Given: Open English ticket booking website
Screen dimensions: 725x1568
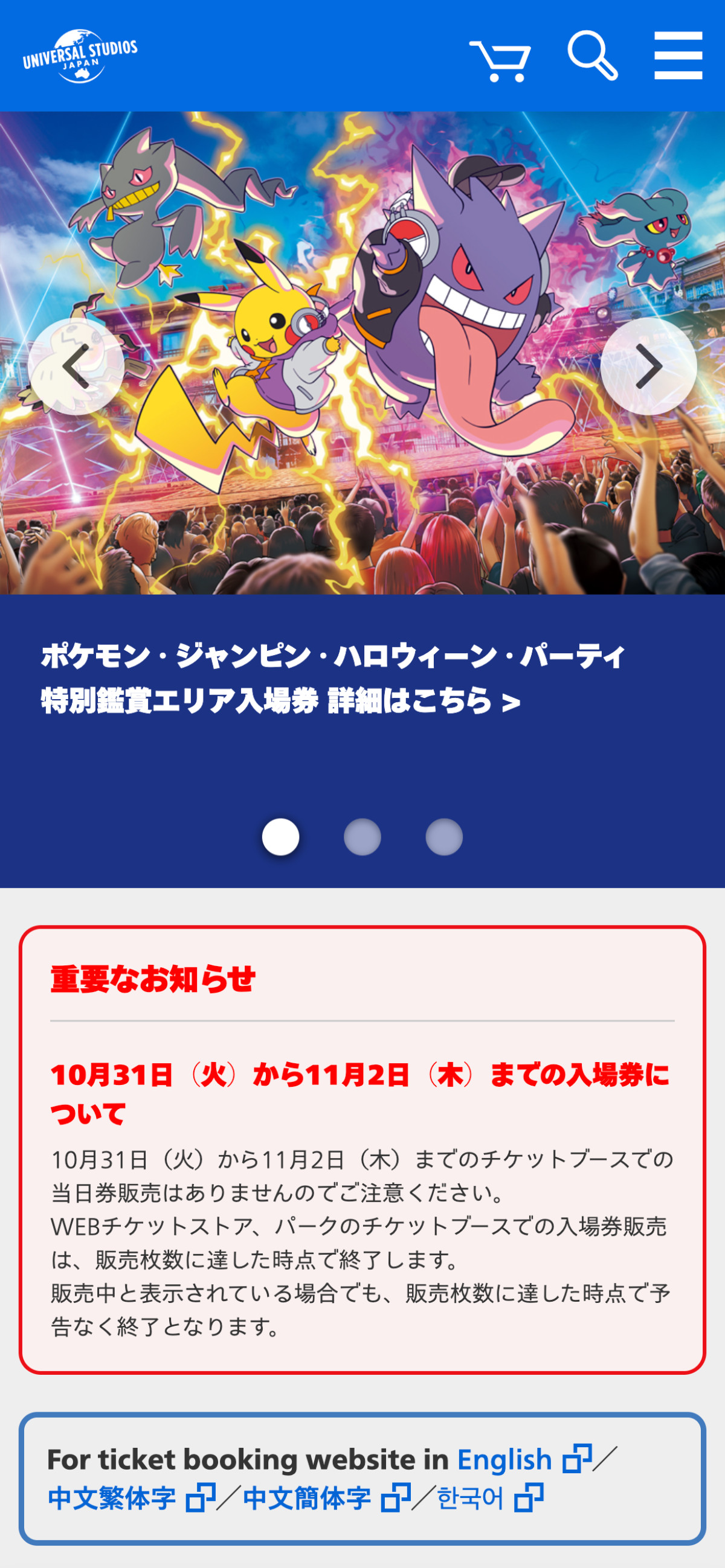Looking at the screenshot, I should 523,1460.
